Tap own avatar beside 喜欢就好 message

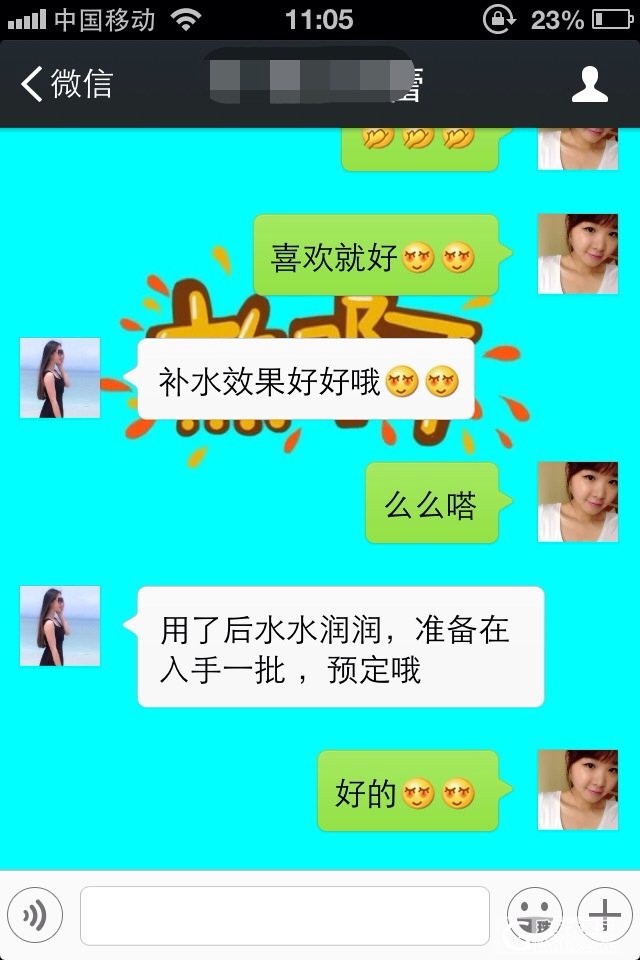pos(577,254)
